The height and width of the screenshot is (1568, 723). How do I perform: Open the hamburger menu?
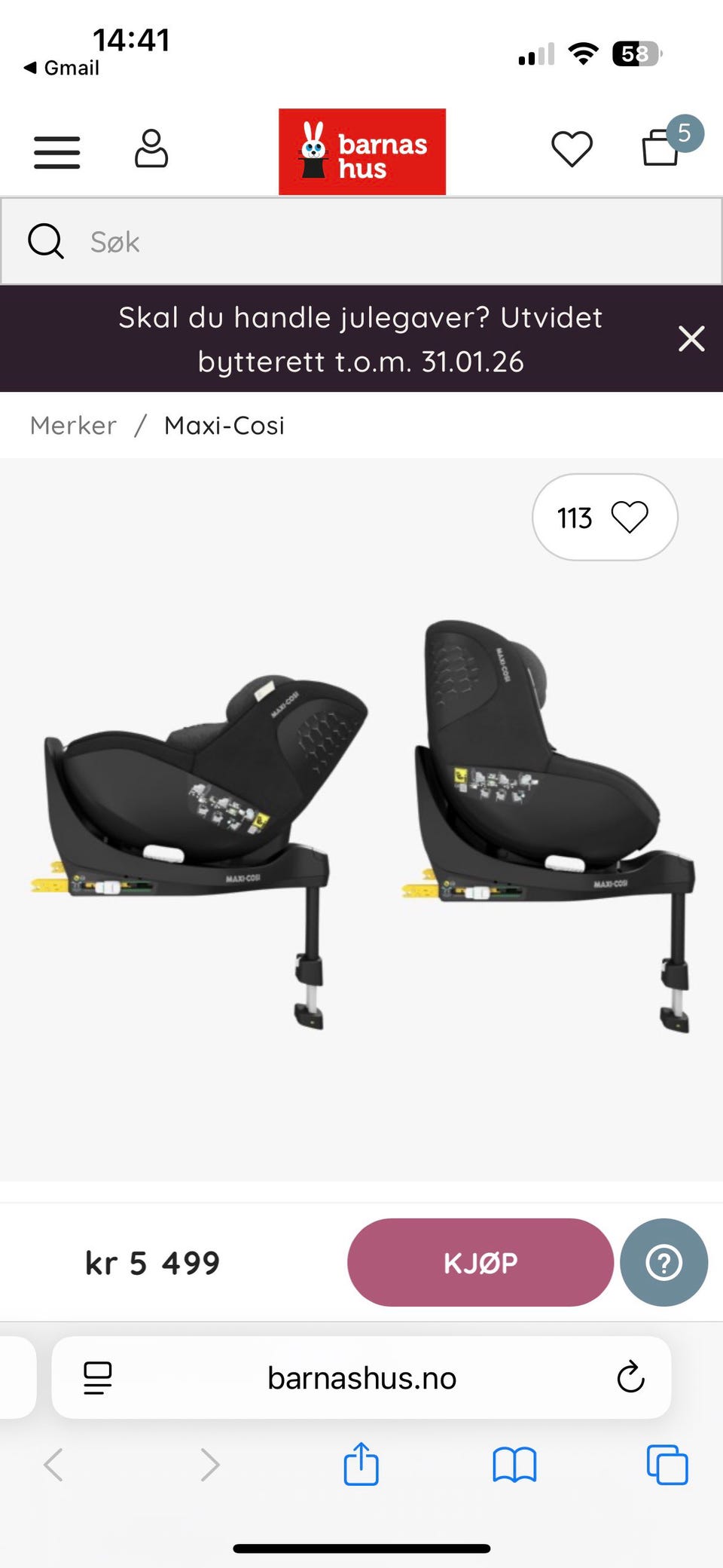(x=57, y=152)
